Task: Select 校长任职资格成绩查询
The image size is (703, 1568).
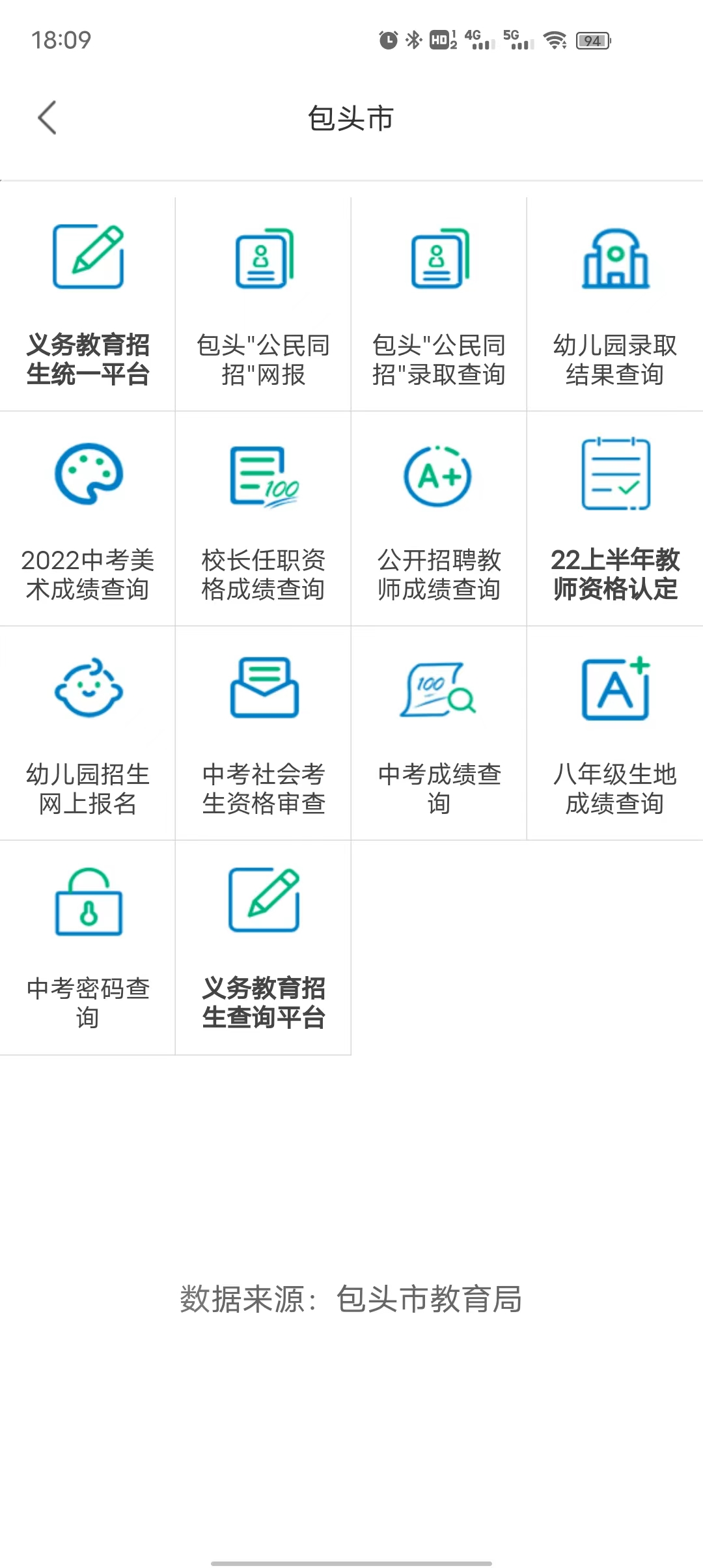Action: click(x=264, y=519)
